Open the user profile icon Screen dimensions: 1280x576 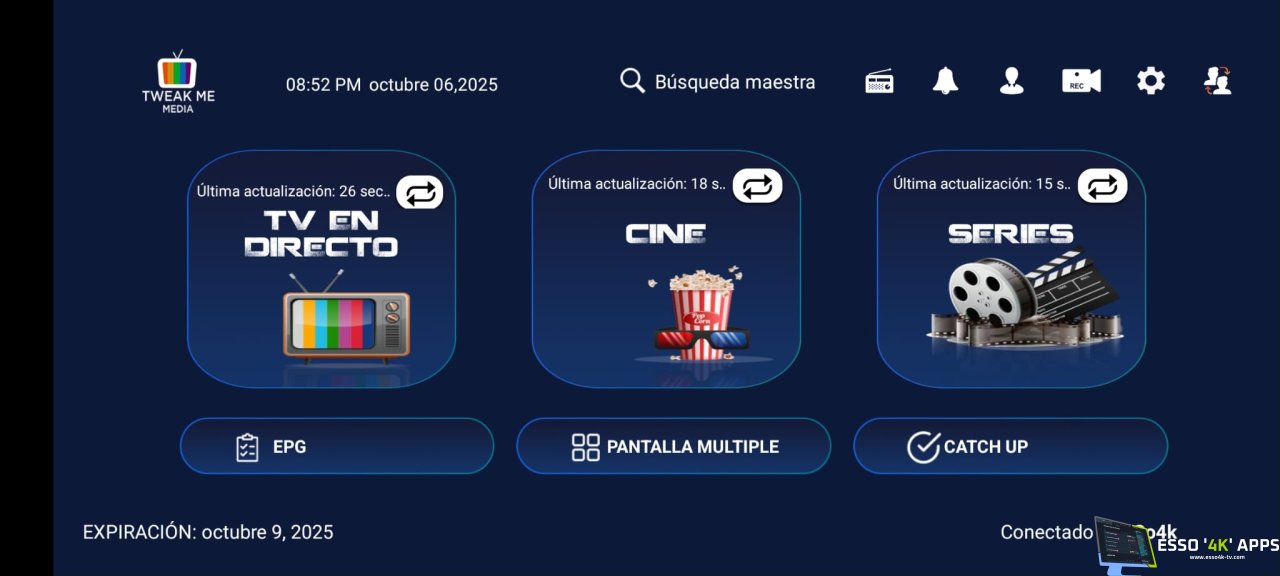coord(1011,82)
